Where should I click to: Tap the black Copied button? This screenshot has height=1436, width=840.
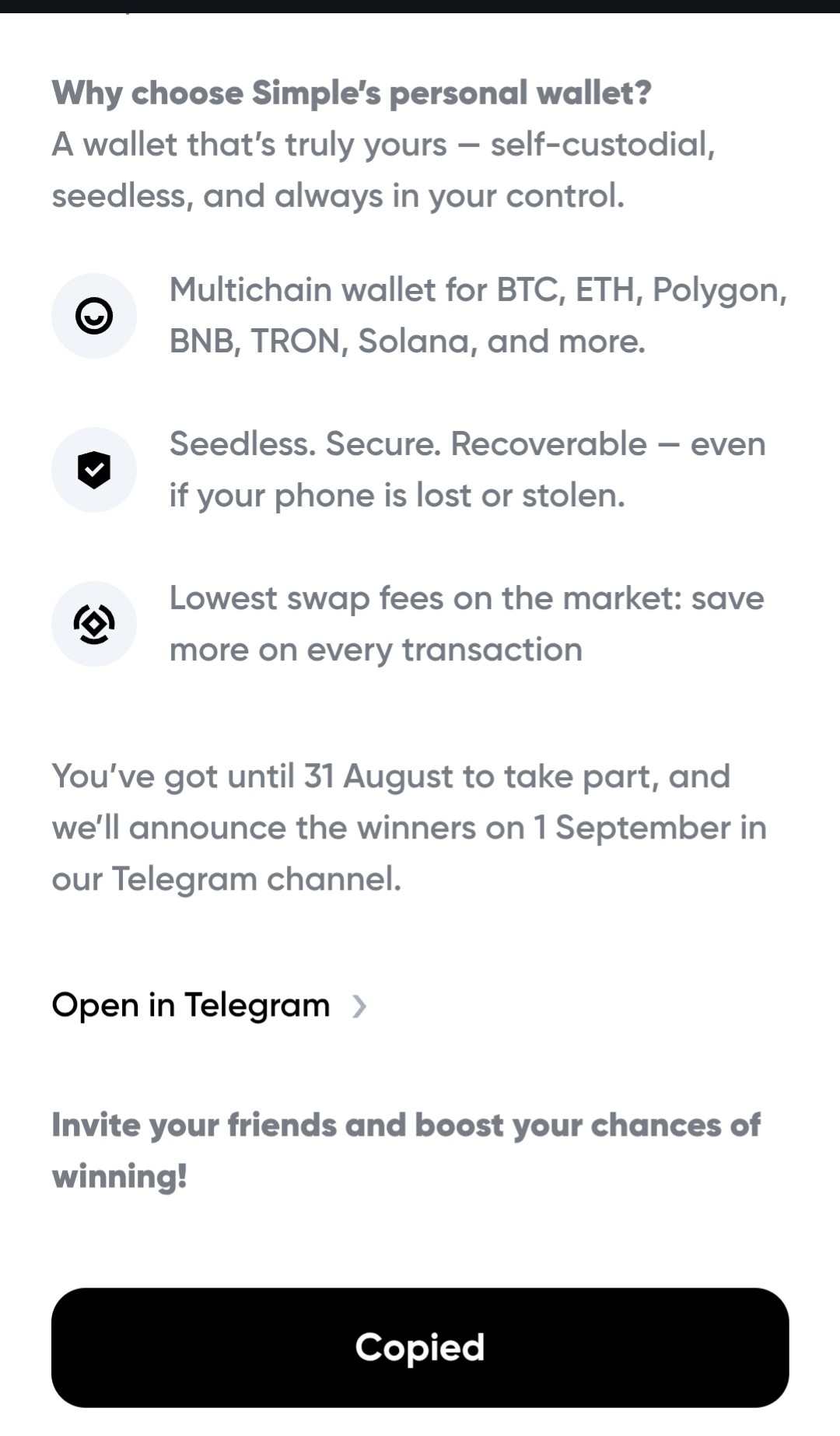420,1347
